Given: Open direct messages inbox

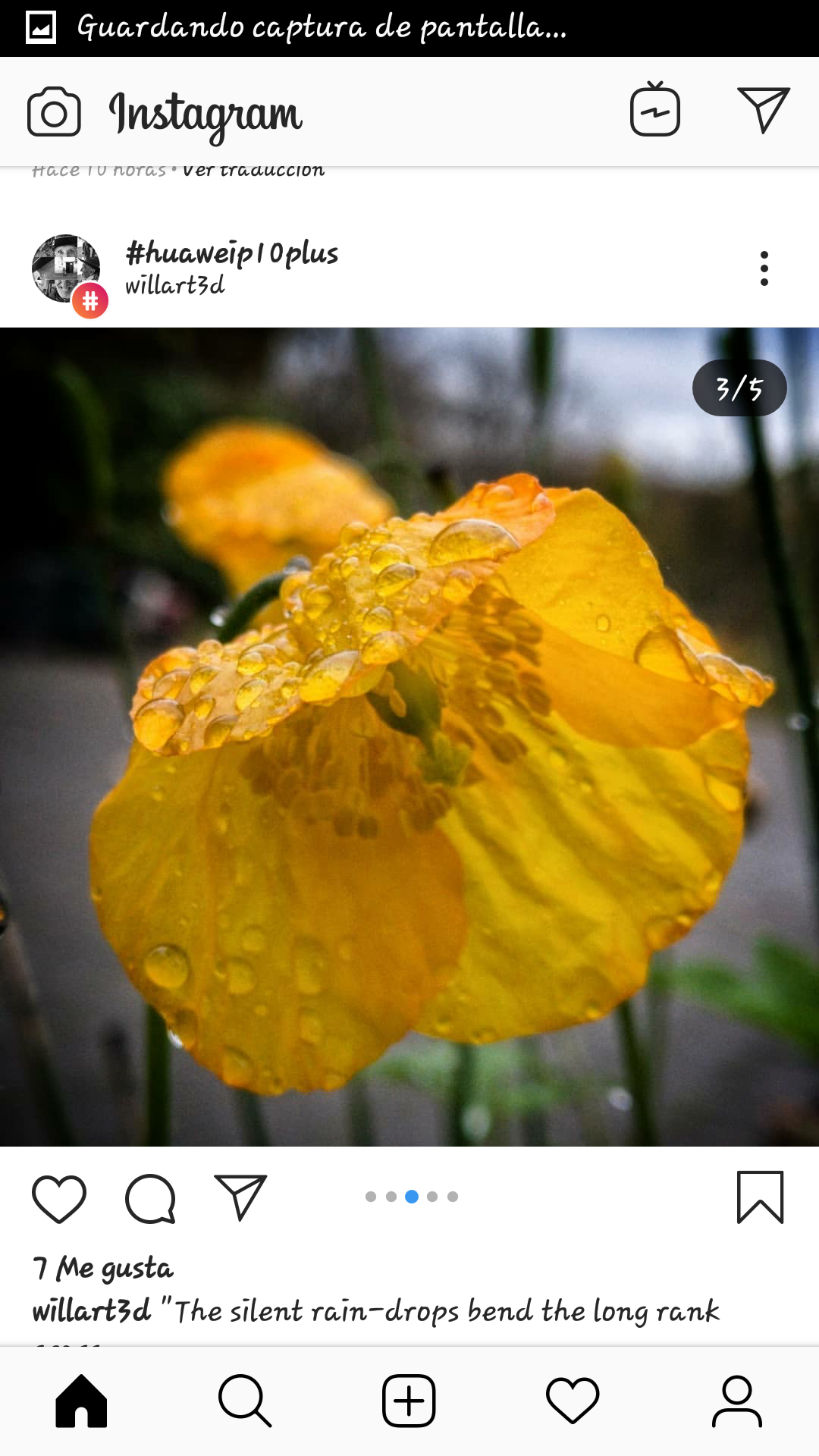Looking at the screenshot, I should 763,110.
